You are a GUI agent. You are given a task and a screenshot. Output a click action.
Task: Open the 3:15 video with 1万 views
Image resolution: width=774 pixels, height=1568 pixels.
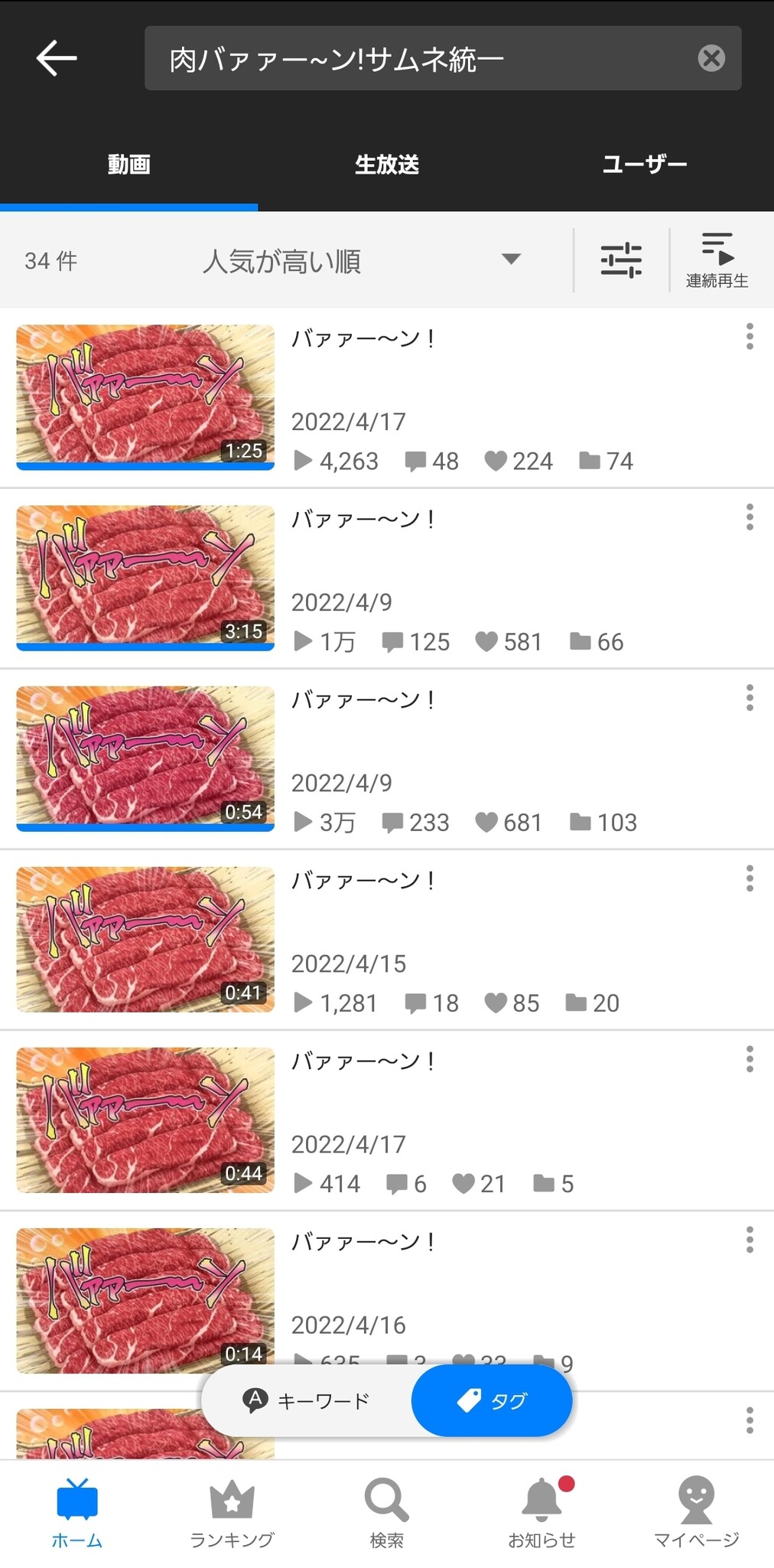click(145, 577)
